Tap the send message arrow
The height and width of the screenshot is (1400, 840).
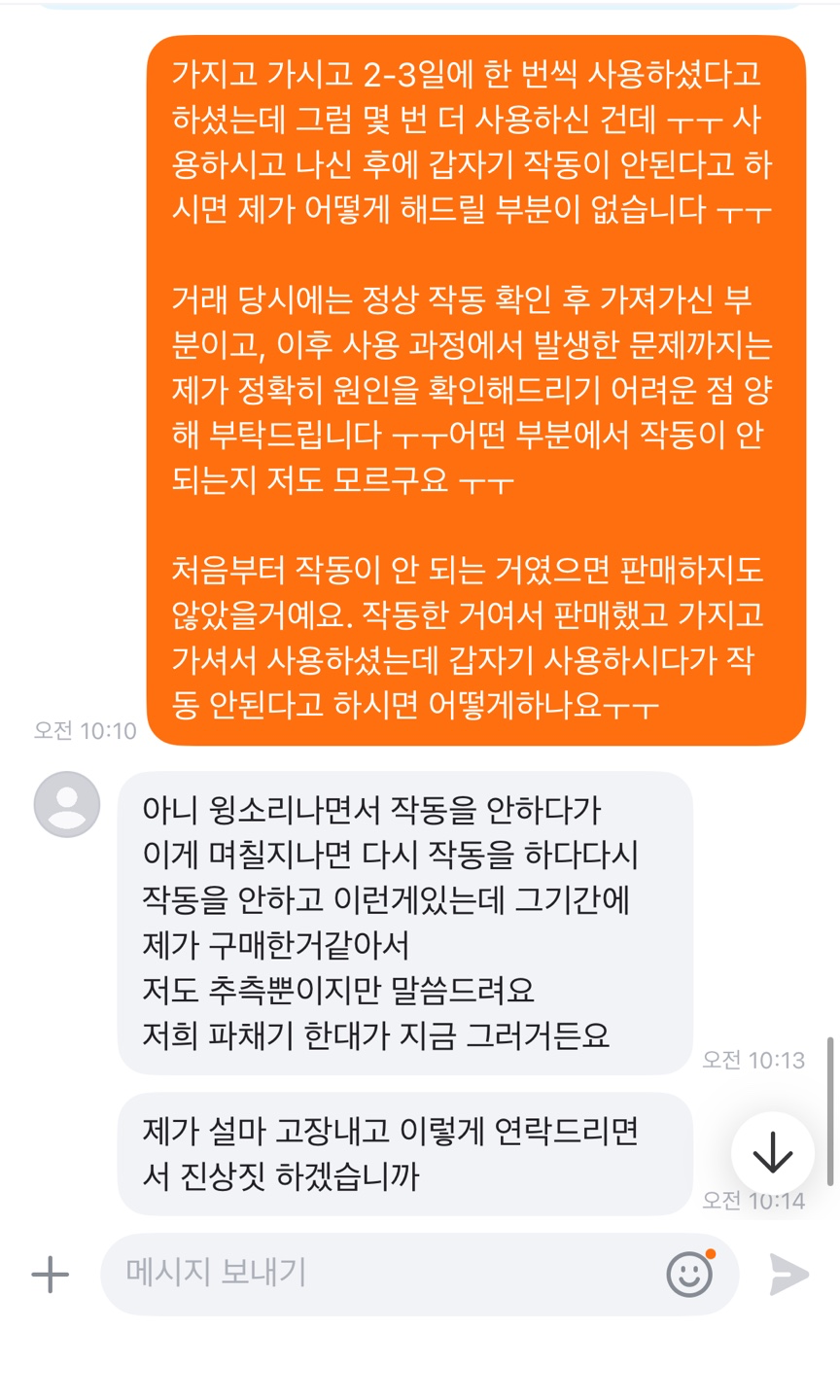pyautogui.click(x=788, y=1274)
